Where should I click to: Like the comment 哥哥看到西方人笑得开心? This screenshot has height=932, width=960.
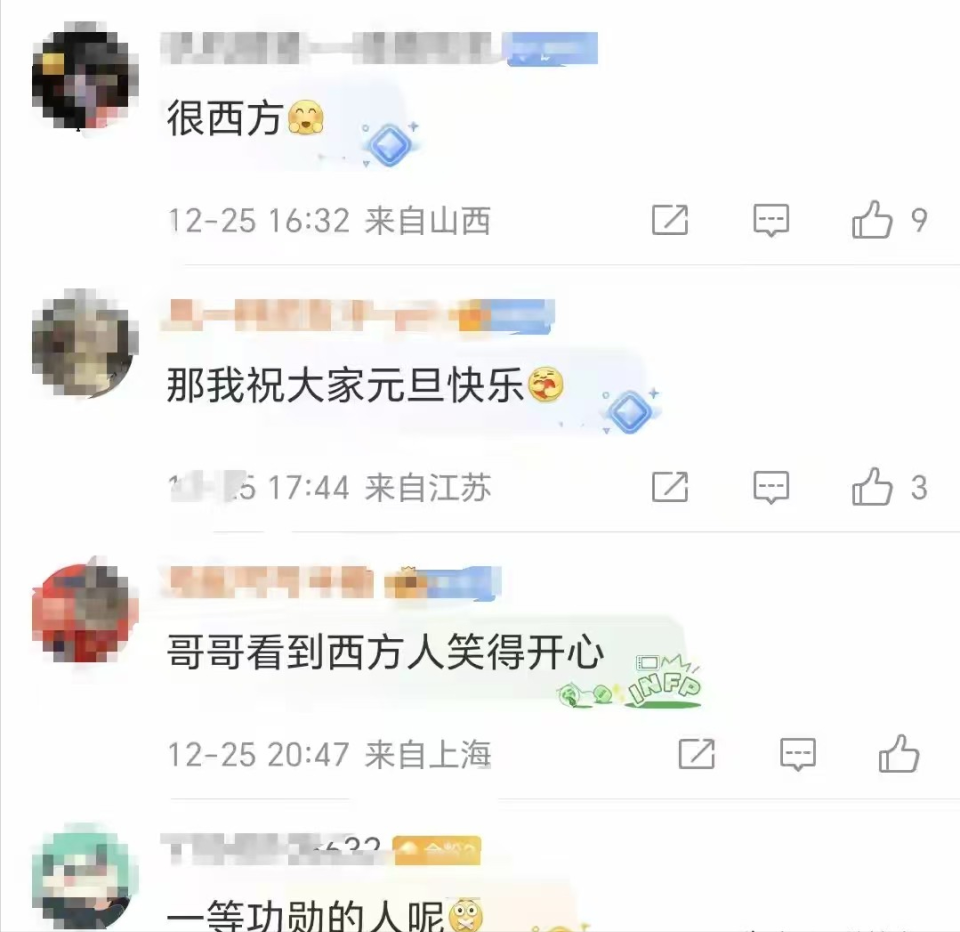coord(899,753)
